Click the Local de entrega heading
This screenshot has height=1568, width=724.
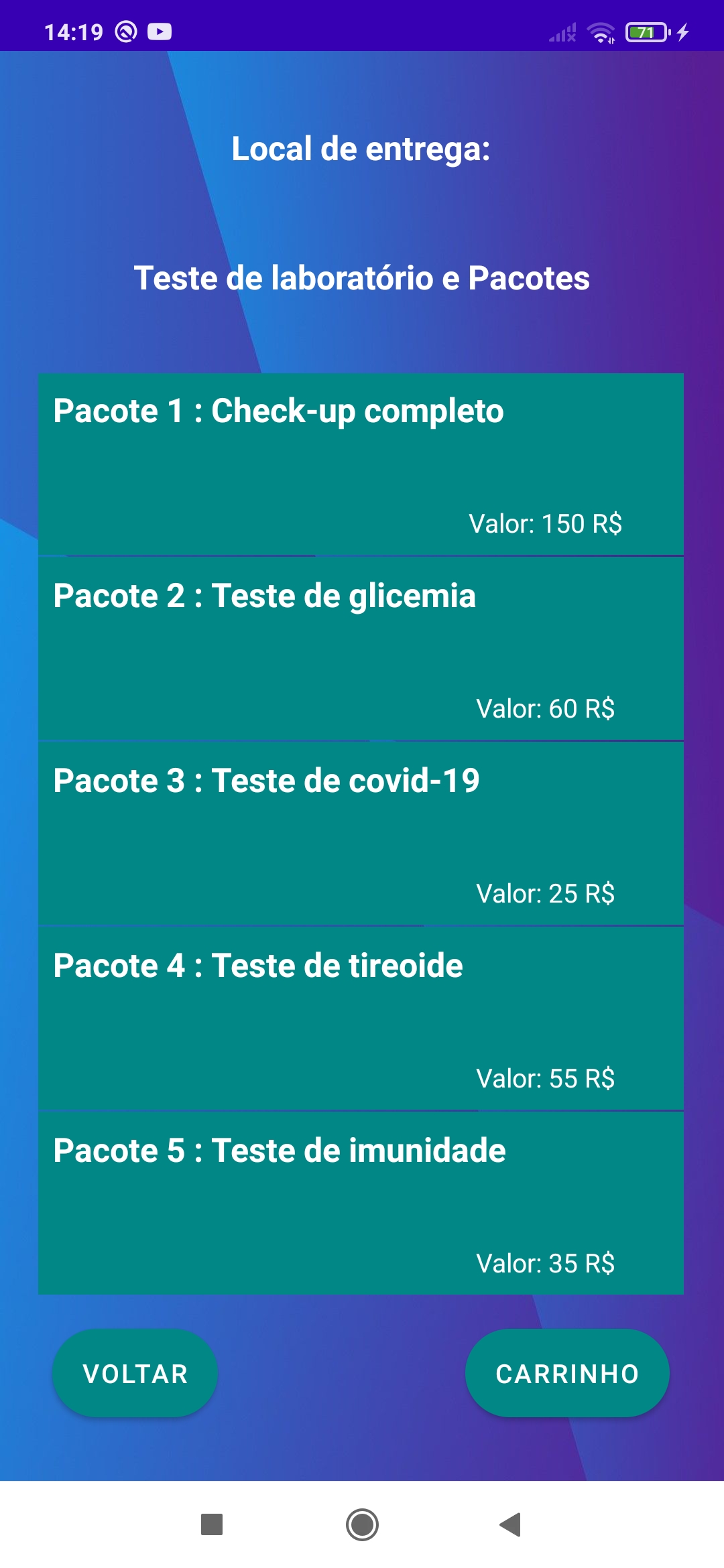361,149
